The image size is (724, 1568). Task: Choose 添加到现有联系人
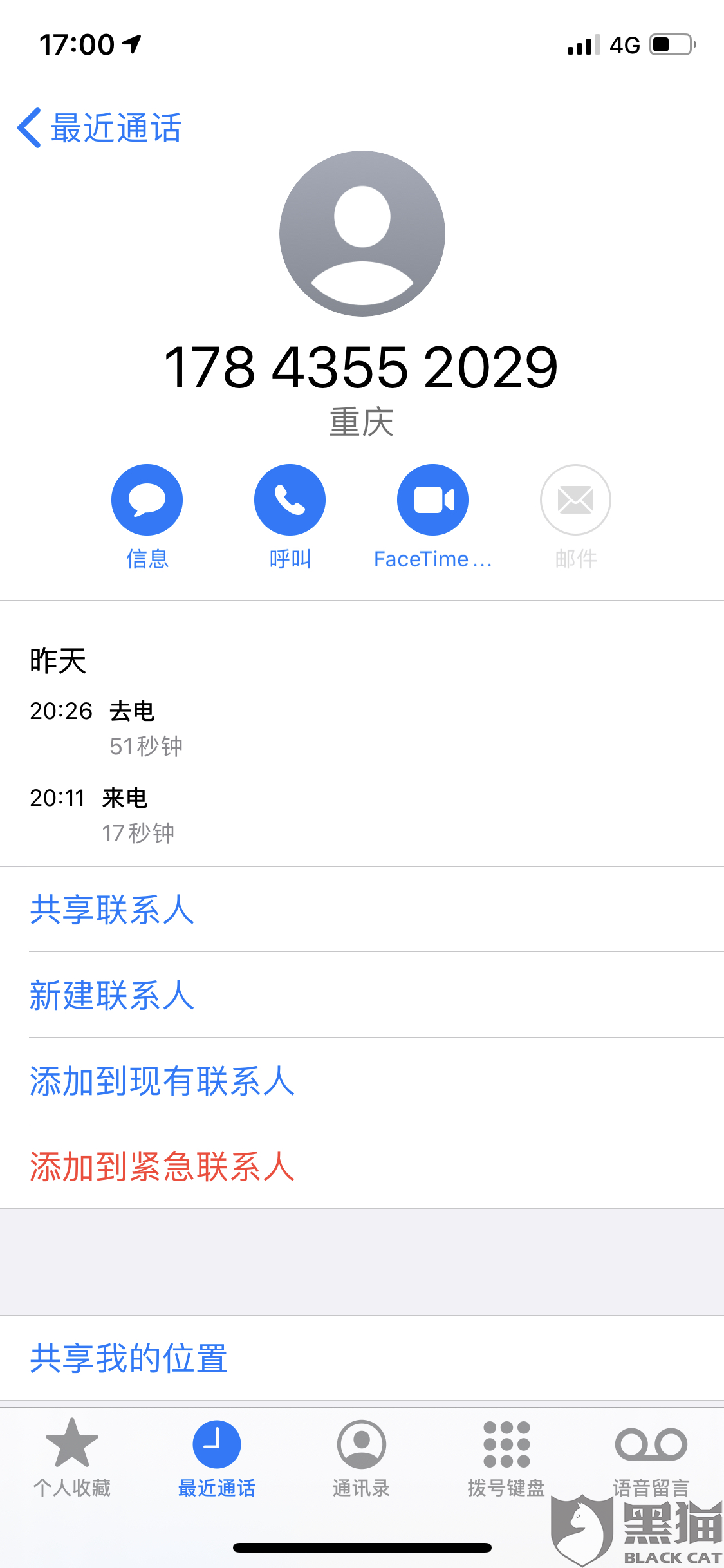162,1081
